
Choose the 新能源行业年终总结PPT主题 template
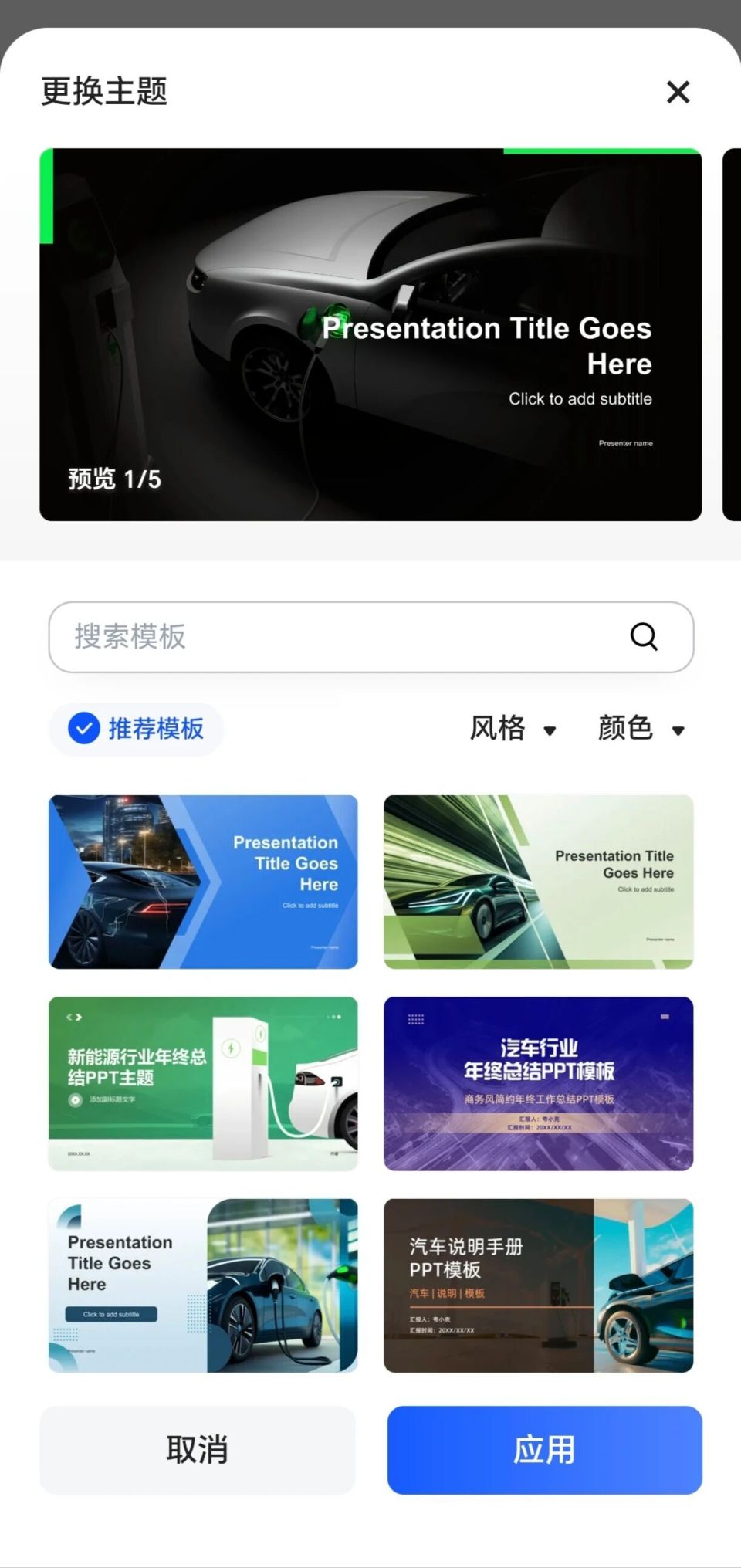pos(203,1083)
